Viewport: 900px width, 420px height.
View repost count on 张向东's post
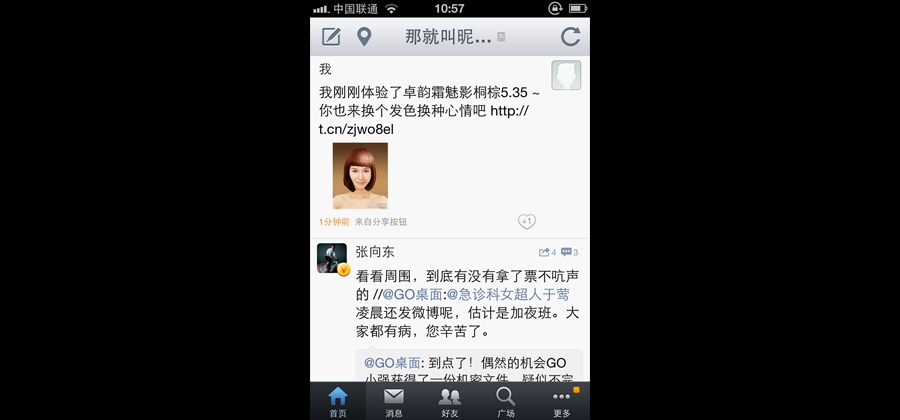(x=547, y=252)
